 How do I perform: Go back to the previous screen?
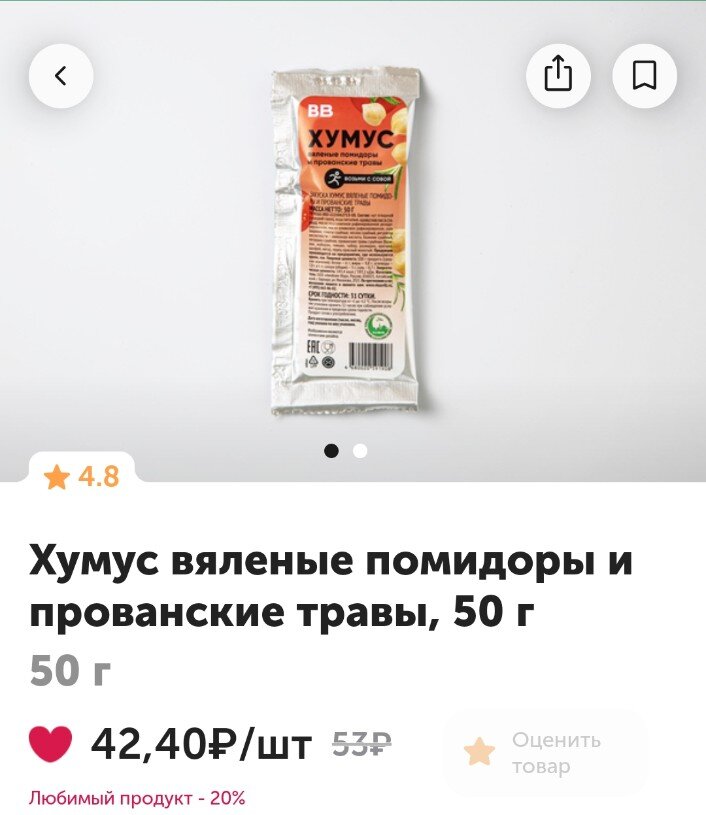pos(60,76)
